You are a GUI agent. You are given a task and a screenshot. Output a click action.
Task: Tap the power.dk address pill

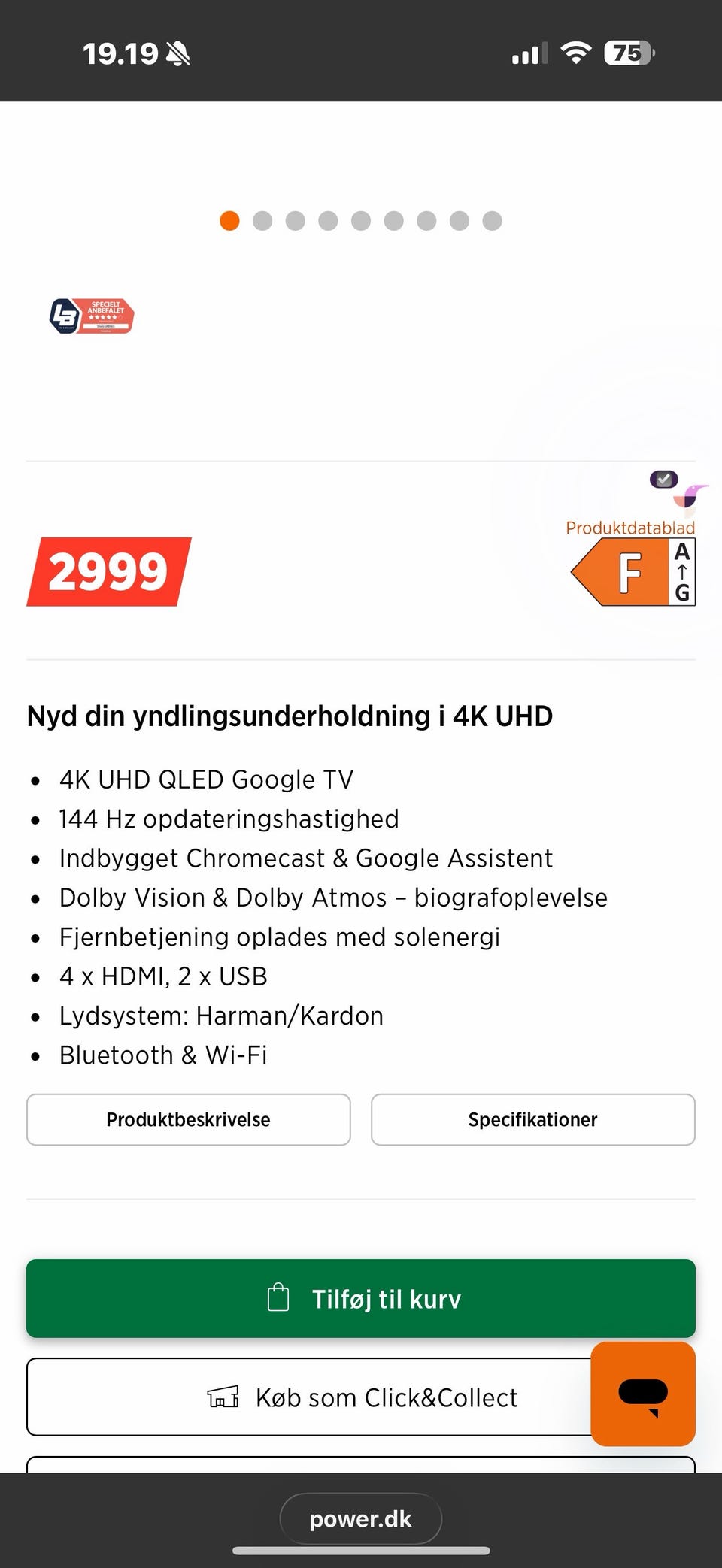pos(361,1519)
